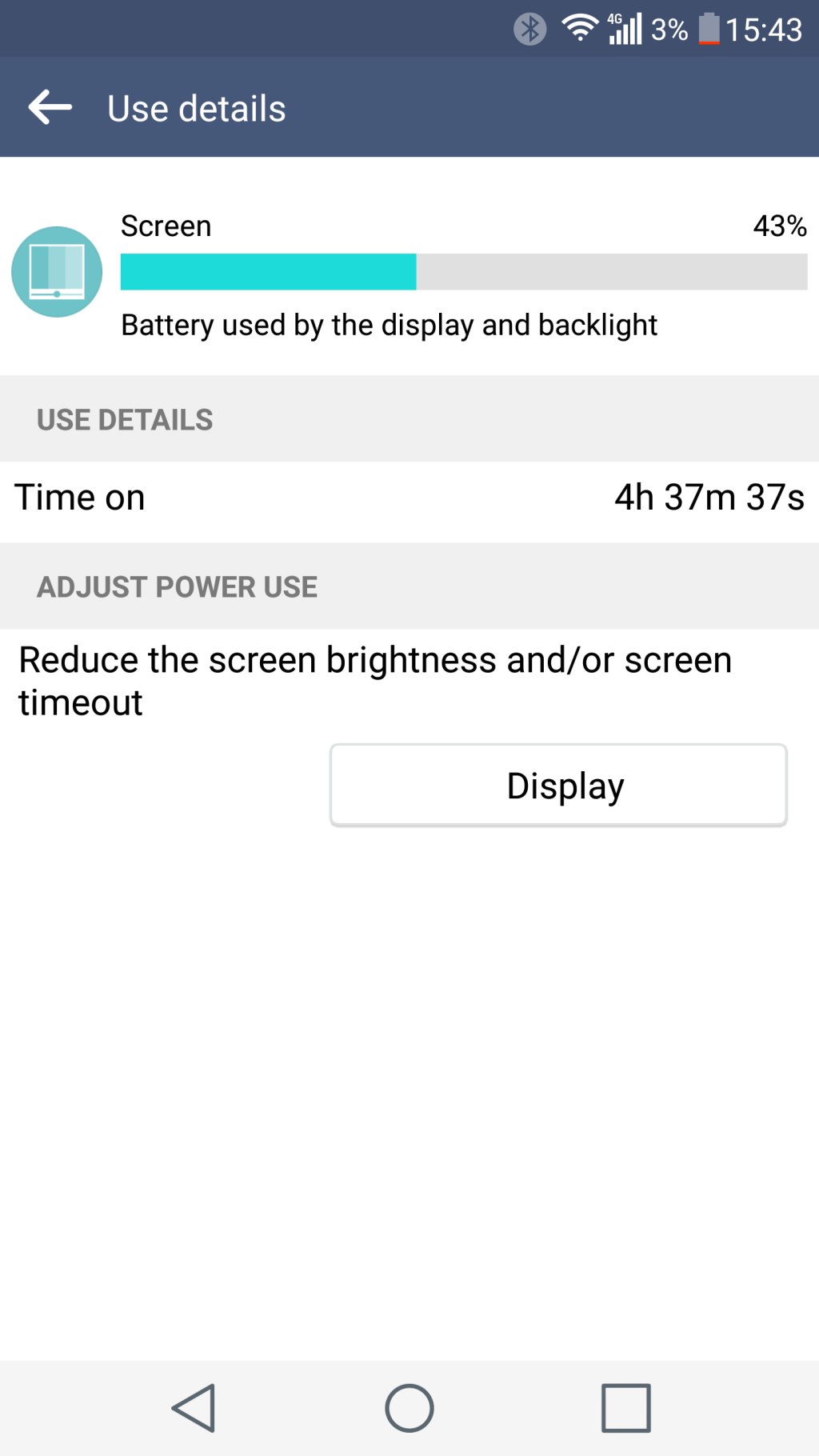Open the recent apps overview
819x1456 pixels.
click(625, 1408)
